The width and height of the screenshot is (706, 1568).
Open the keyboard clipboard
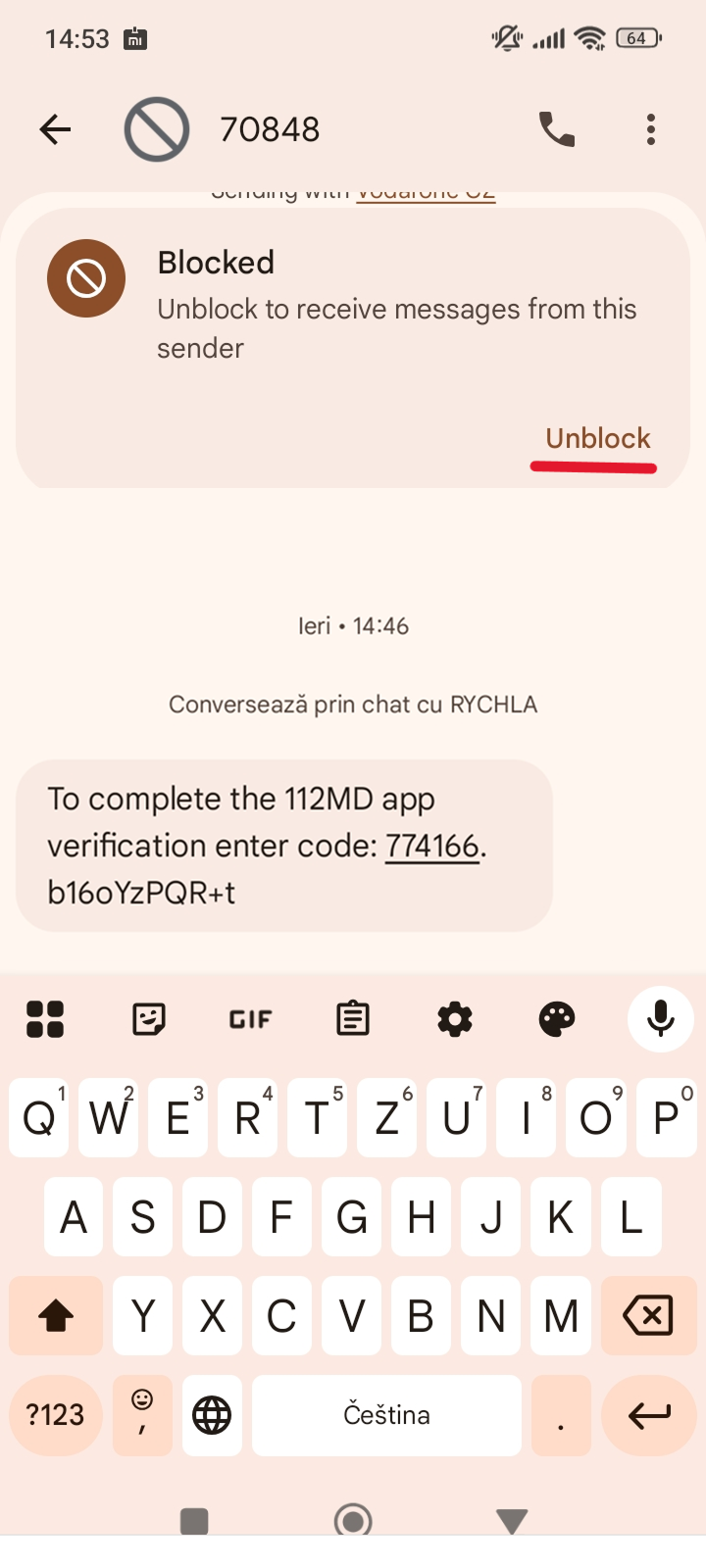(x=353, y=1019)
